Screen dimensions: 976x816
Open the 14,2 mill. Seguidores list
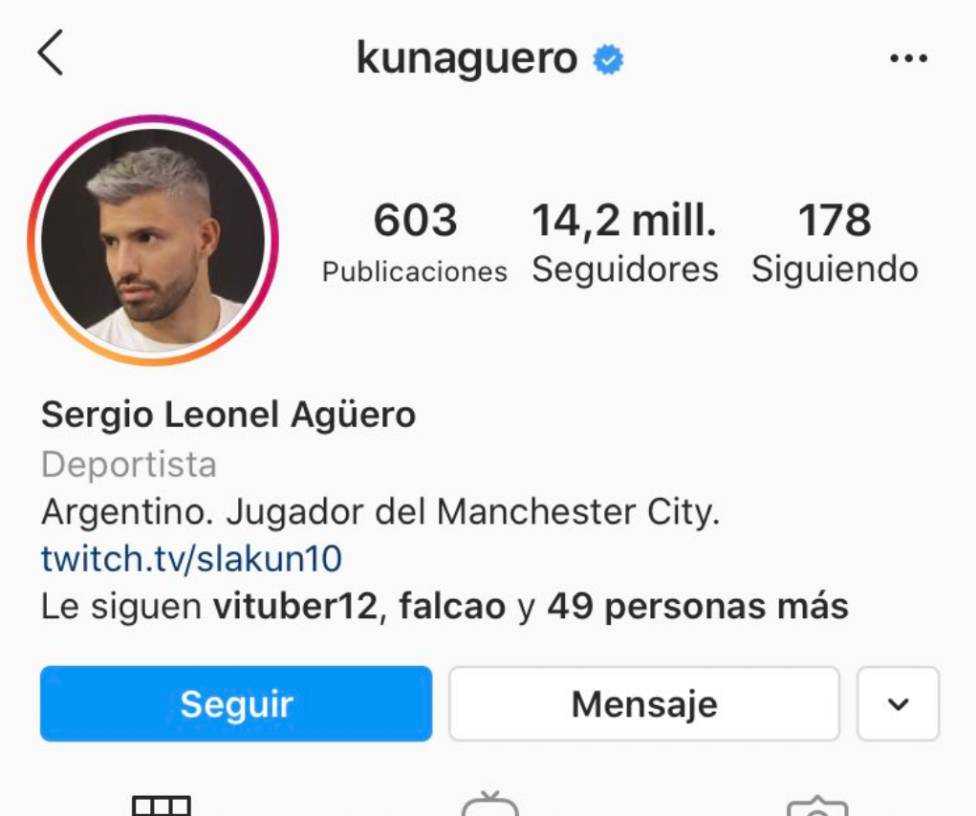tap(624, 244)
